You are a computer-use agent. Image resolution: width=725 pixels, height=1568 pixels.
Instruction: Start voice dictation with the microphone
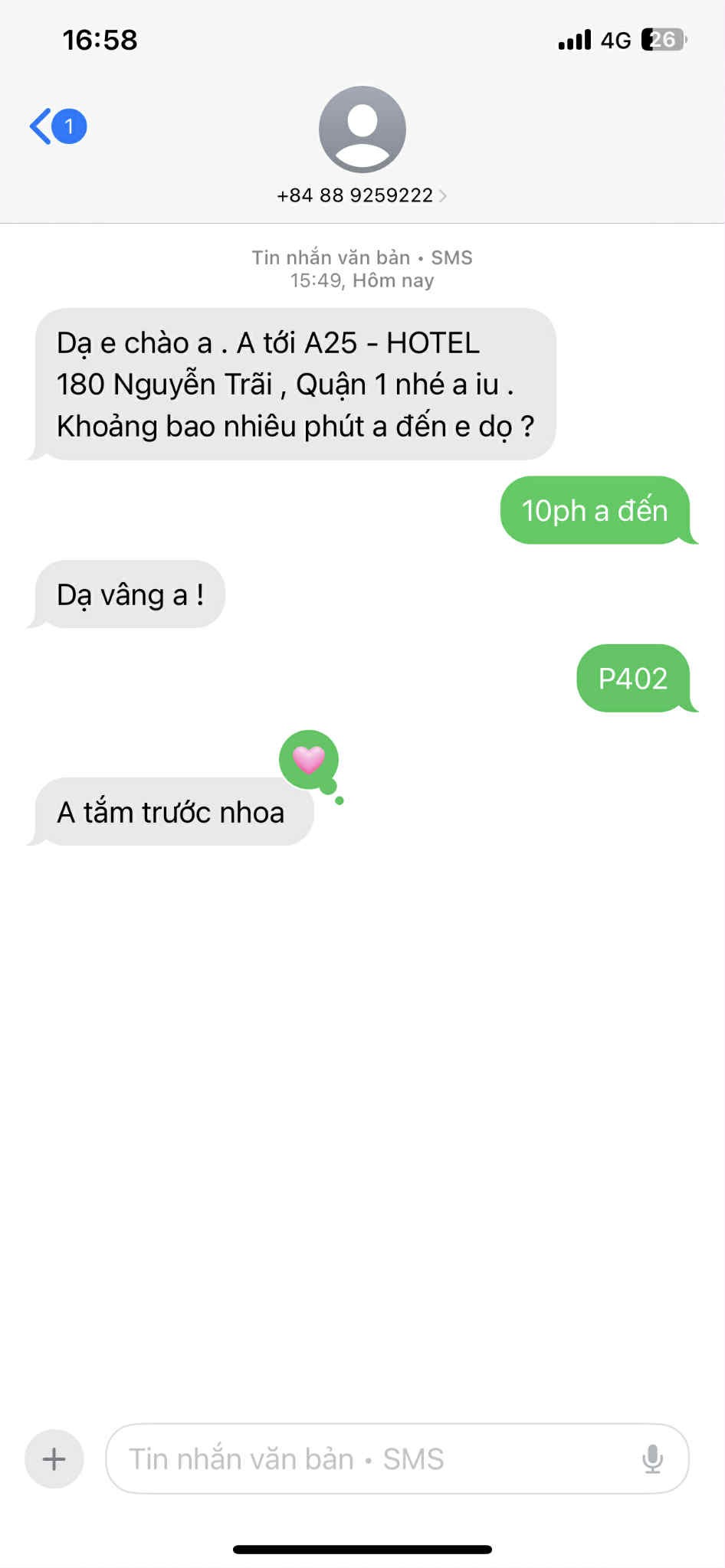(x=652, y=1458)
